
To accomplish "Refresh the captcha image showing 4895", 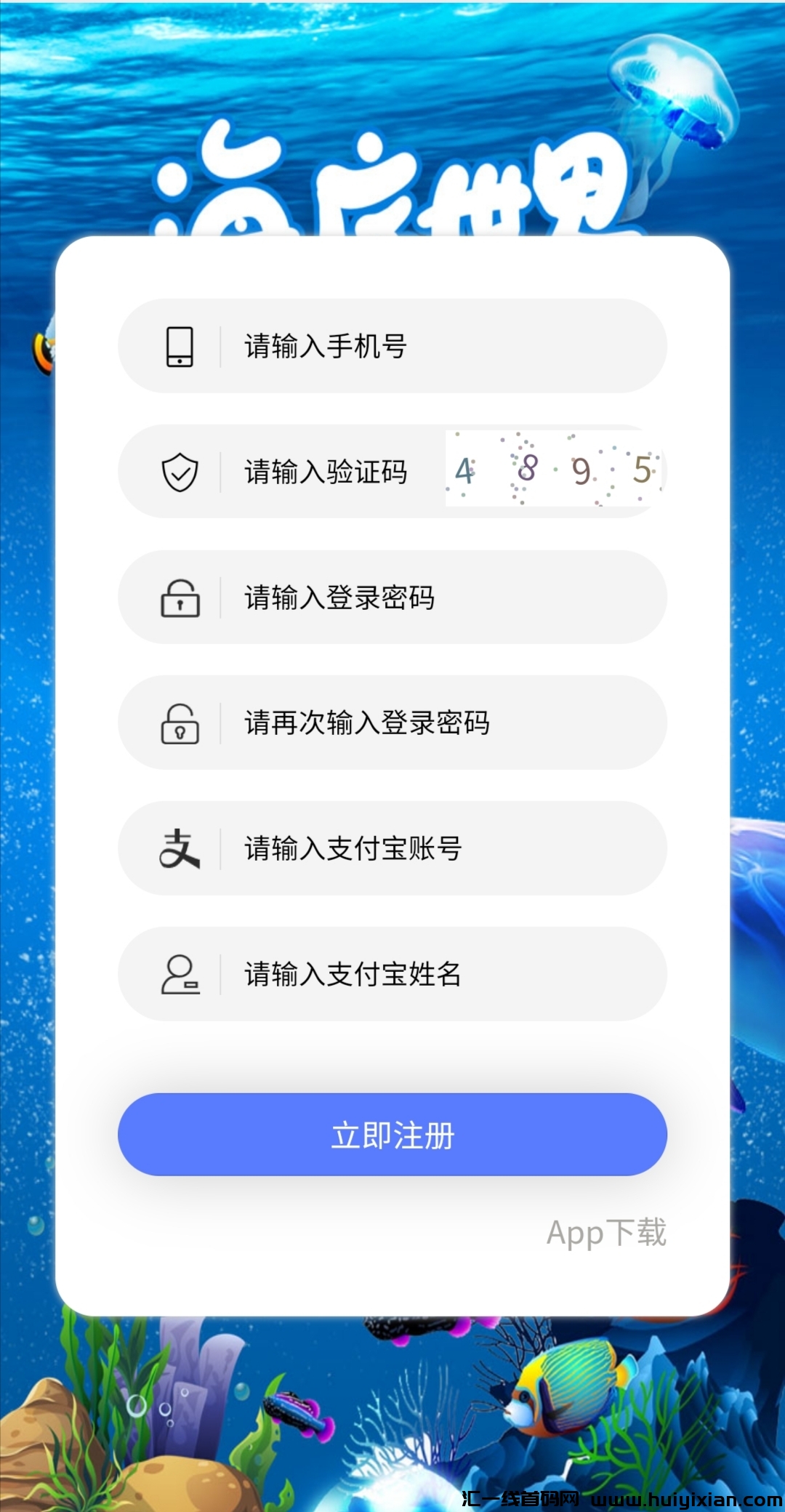I will coord(554,471).
